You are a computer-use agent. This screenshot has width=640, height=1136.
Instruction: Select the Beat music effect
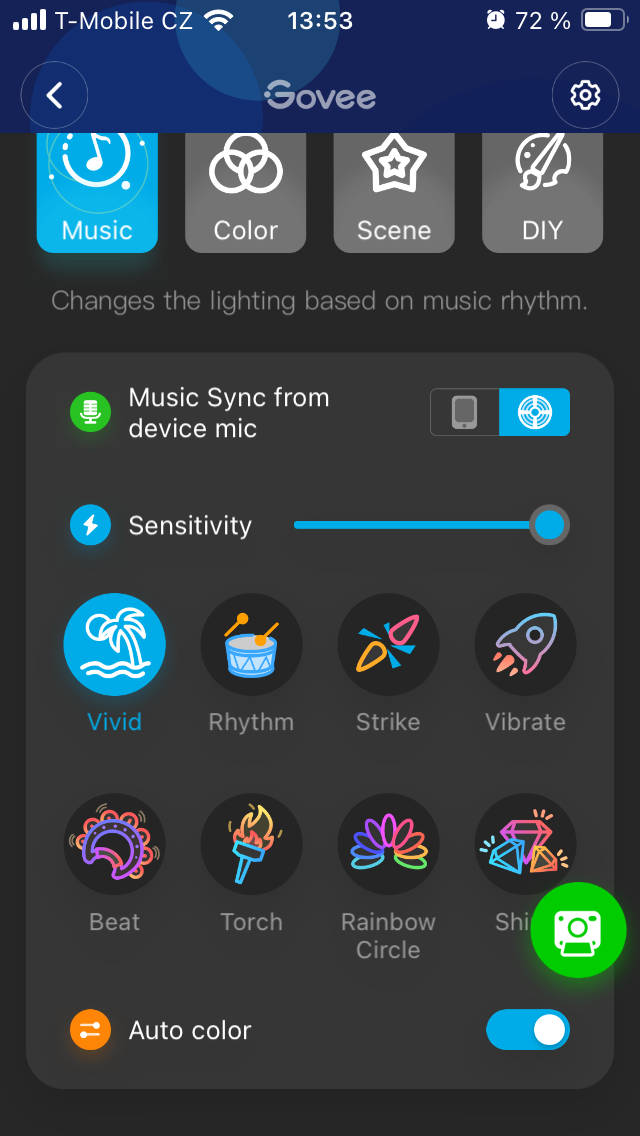(x=114, y=845)
